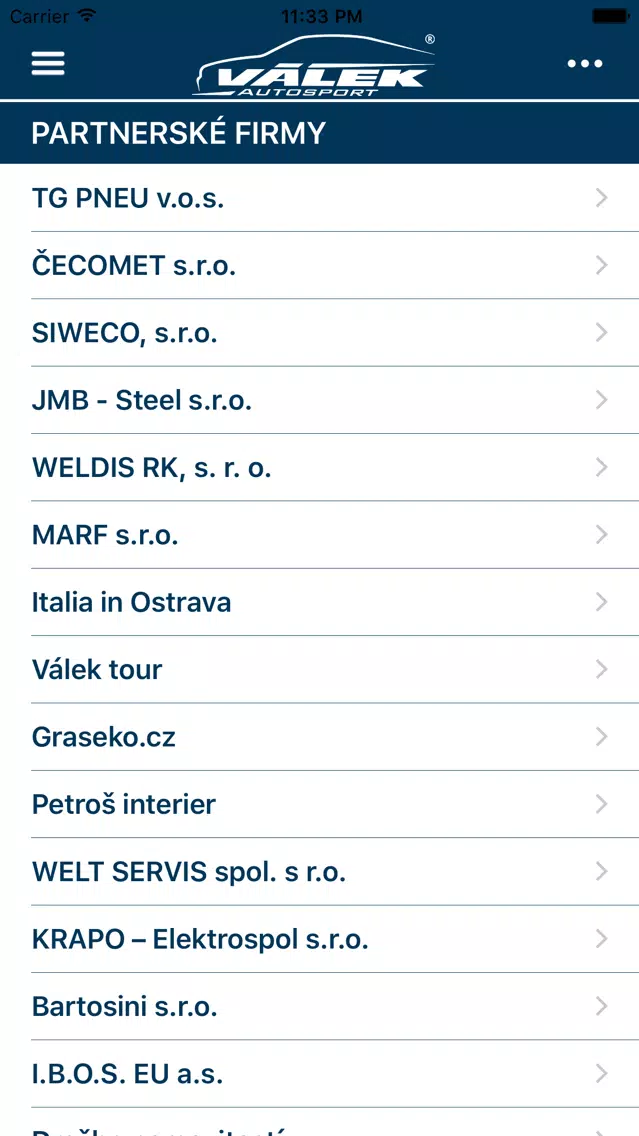Viewport: 639px width, 1136px height.
Task: Show Italia in Ostrava details
Action: 320,602
